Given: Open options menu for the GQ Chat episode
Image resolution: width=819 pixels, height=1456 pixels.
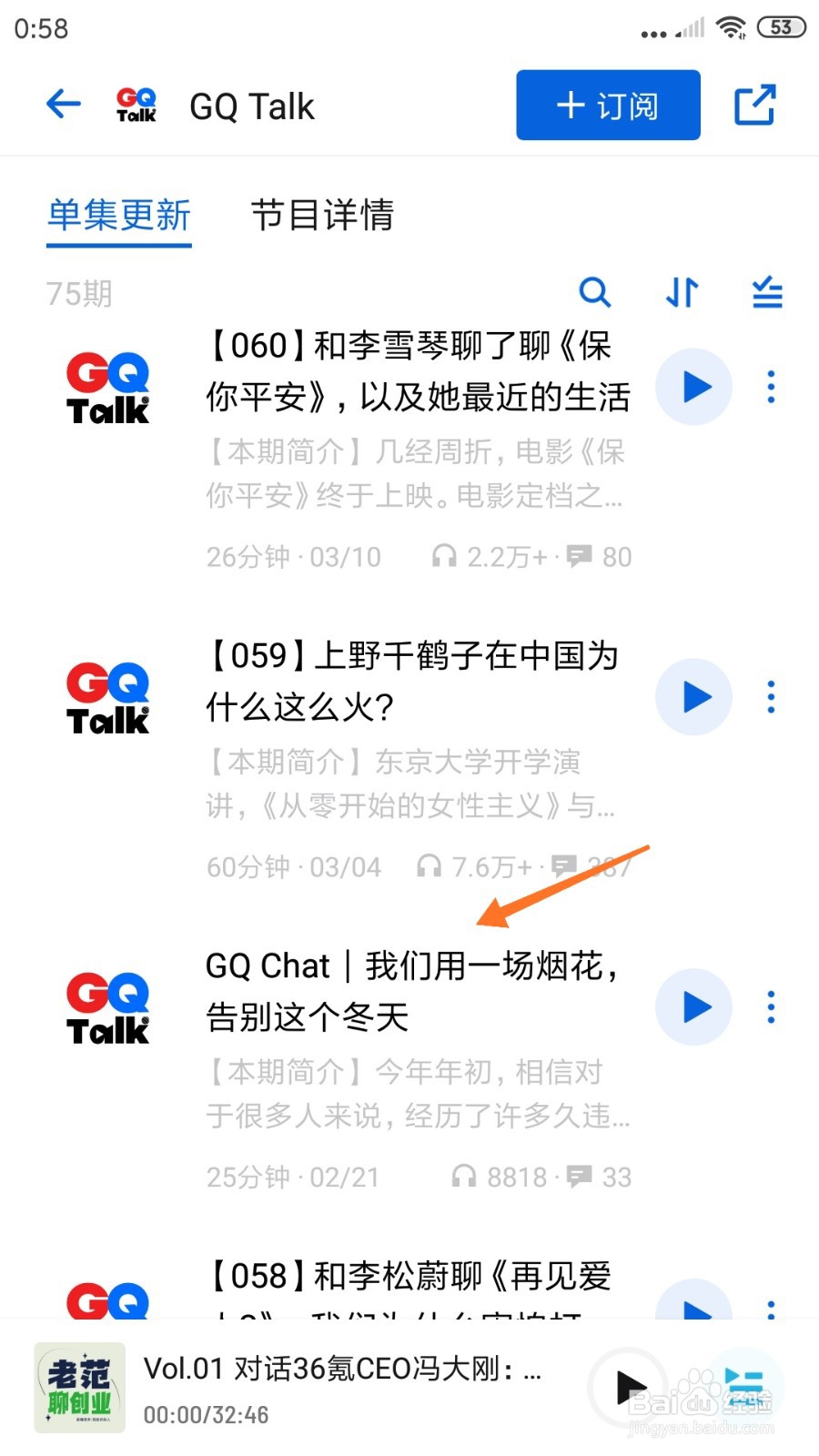Looking at the screenshot, I should pyautogui.click(x=770, y=1007).
